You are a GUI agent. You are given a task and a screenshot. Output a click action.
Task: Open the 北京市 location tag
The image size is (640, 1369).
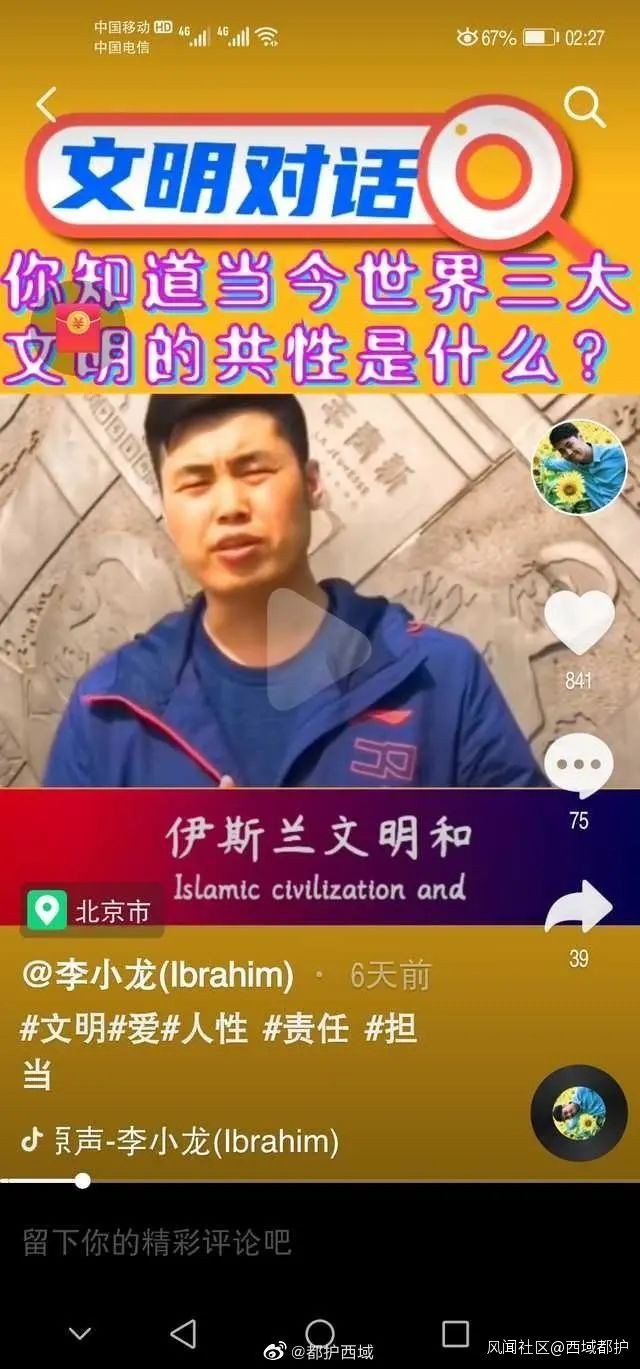[x=93, y=911]
